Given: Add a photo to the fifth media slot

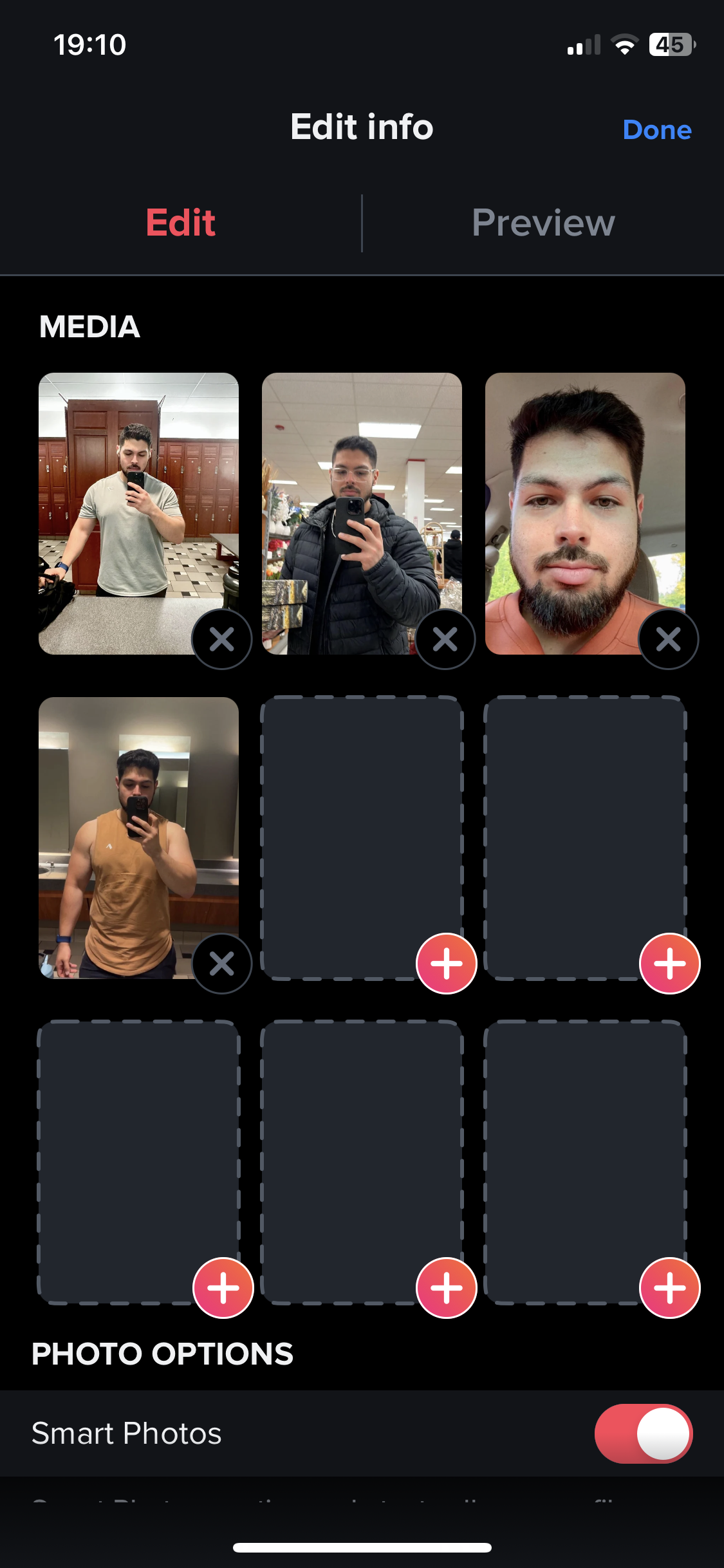Looking at the screenshot, I should click(446, 964).
